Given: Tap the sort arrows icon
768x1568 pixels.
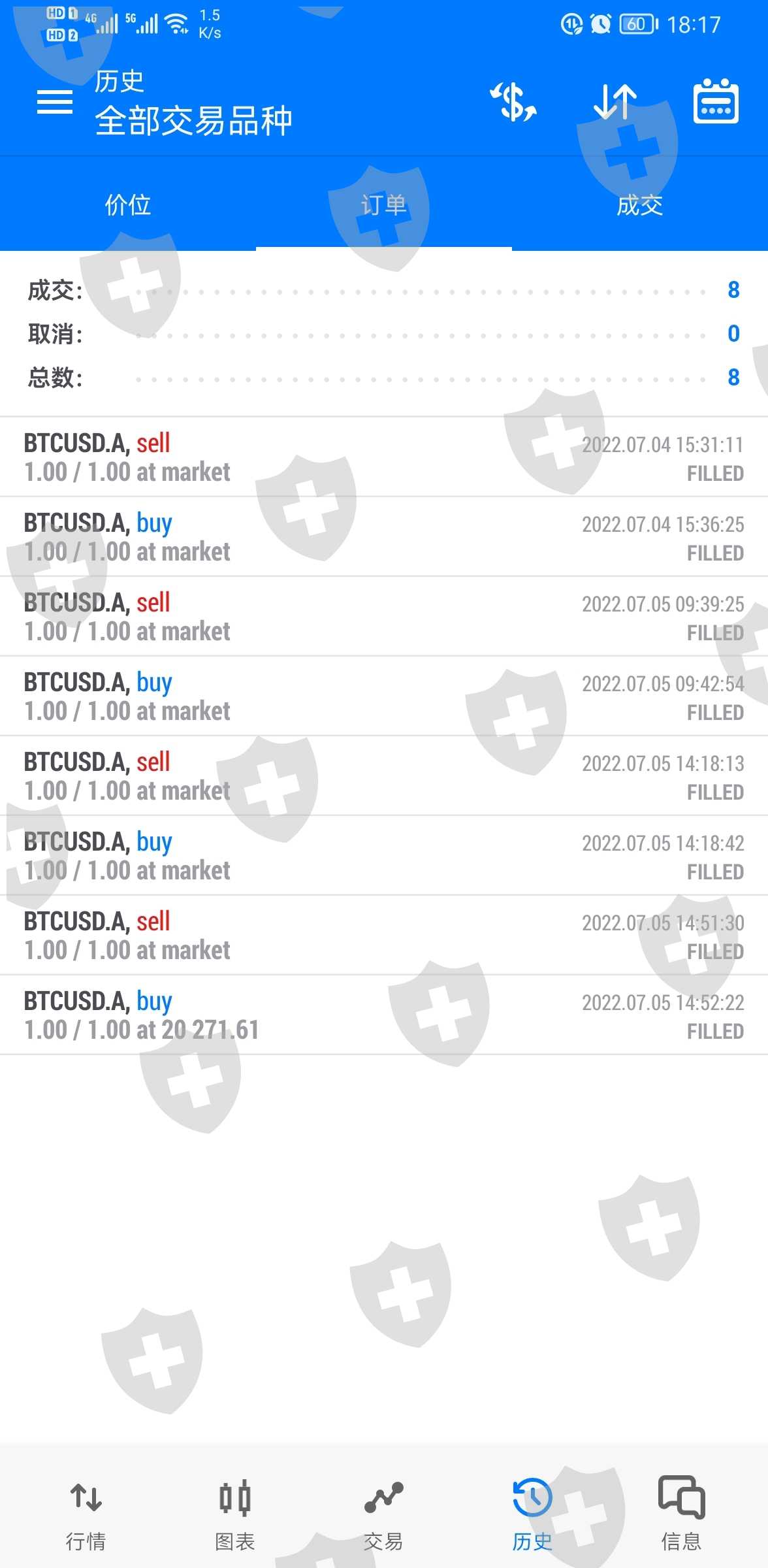Looking at the screenshot, I should click(615, 102).
